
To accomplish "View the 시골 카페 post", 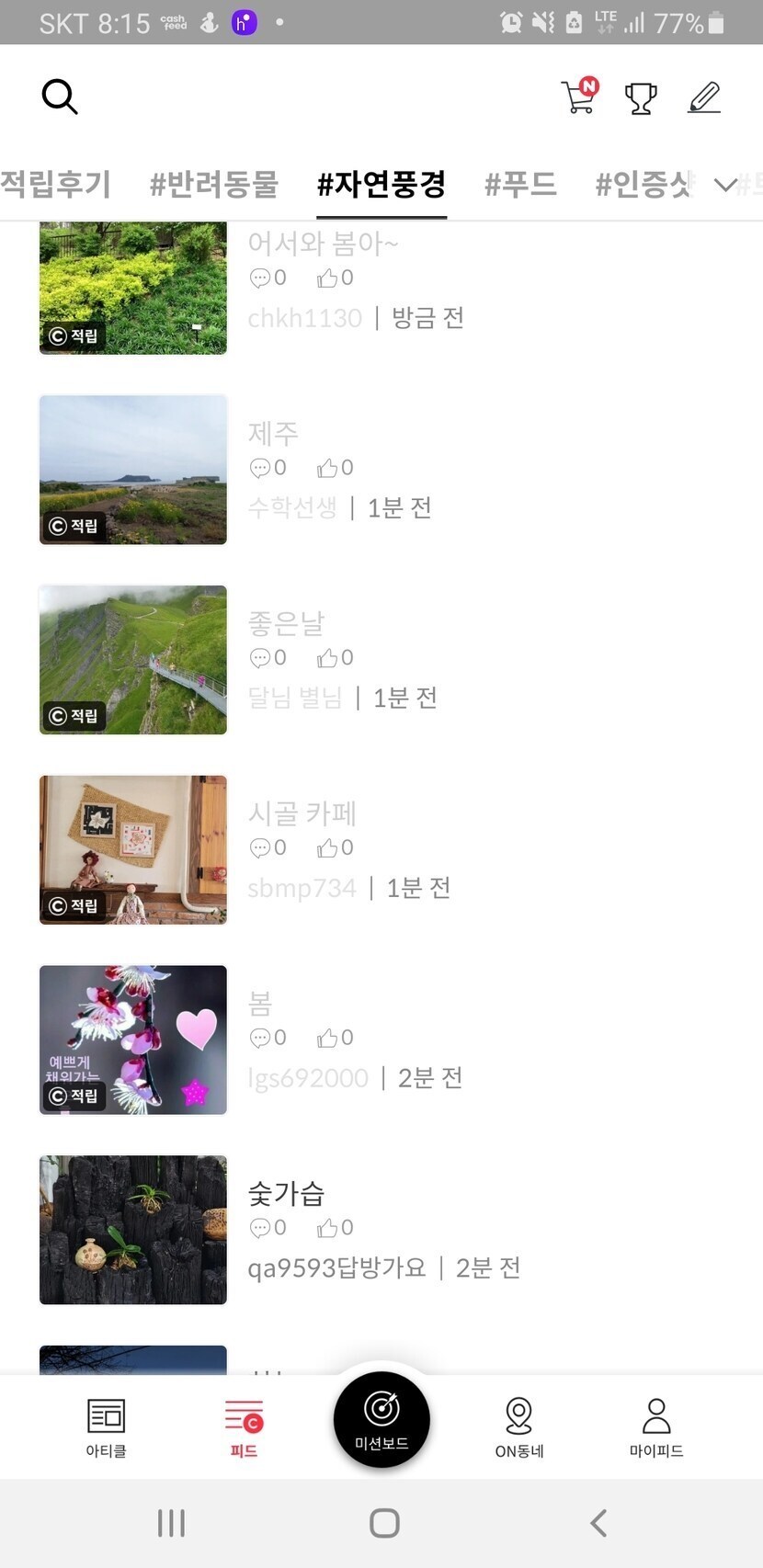I will [302, 813].
